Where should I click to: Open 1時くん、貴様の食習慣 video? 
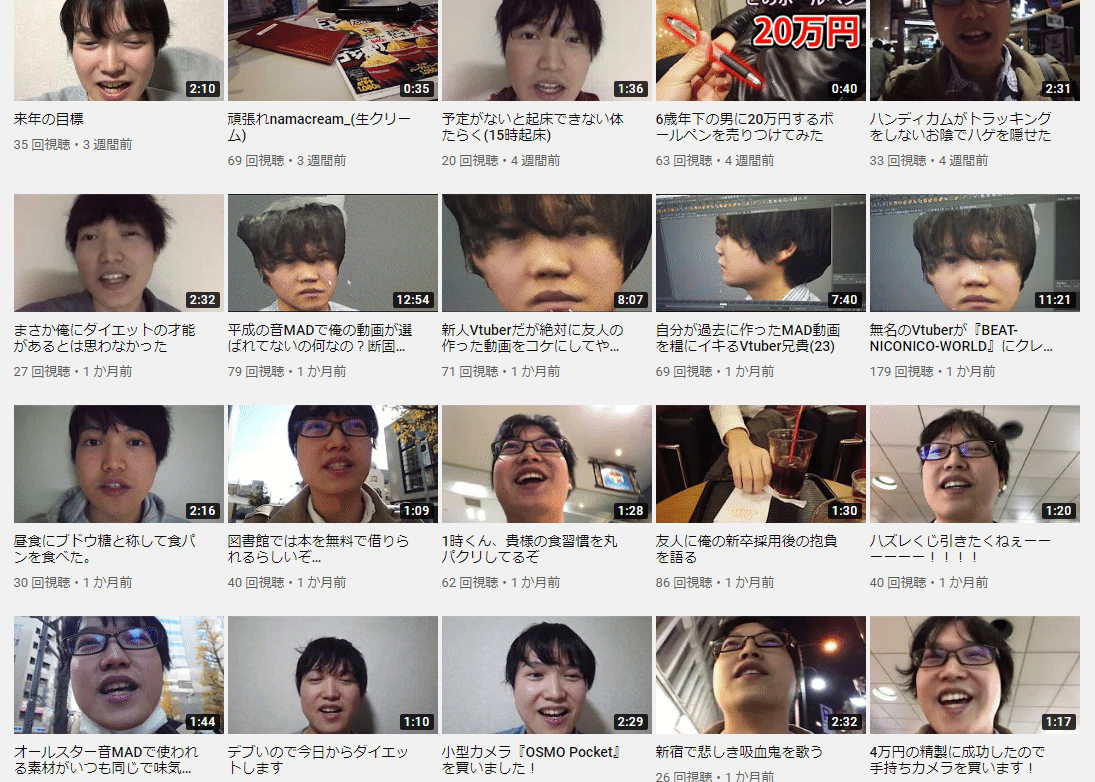(546, 464)
